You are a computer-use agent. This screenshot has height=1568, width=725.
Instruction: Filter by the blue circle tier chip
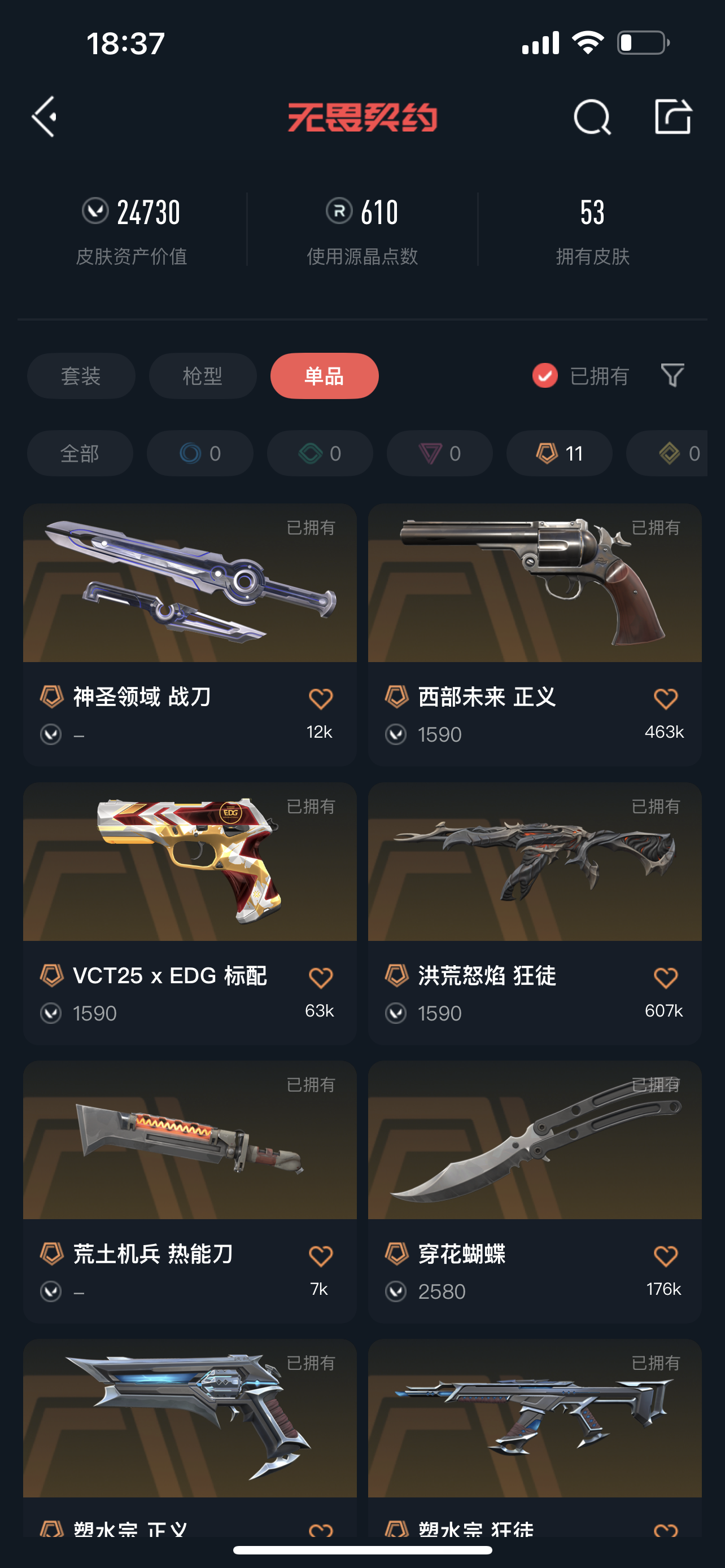[x=200, y=453]
